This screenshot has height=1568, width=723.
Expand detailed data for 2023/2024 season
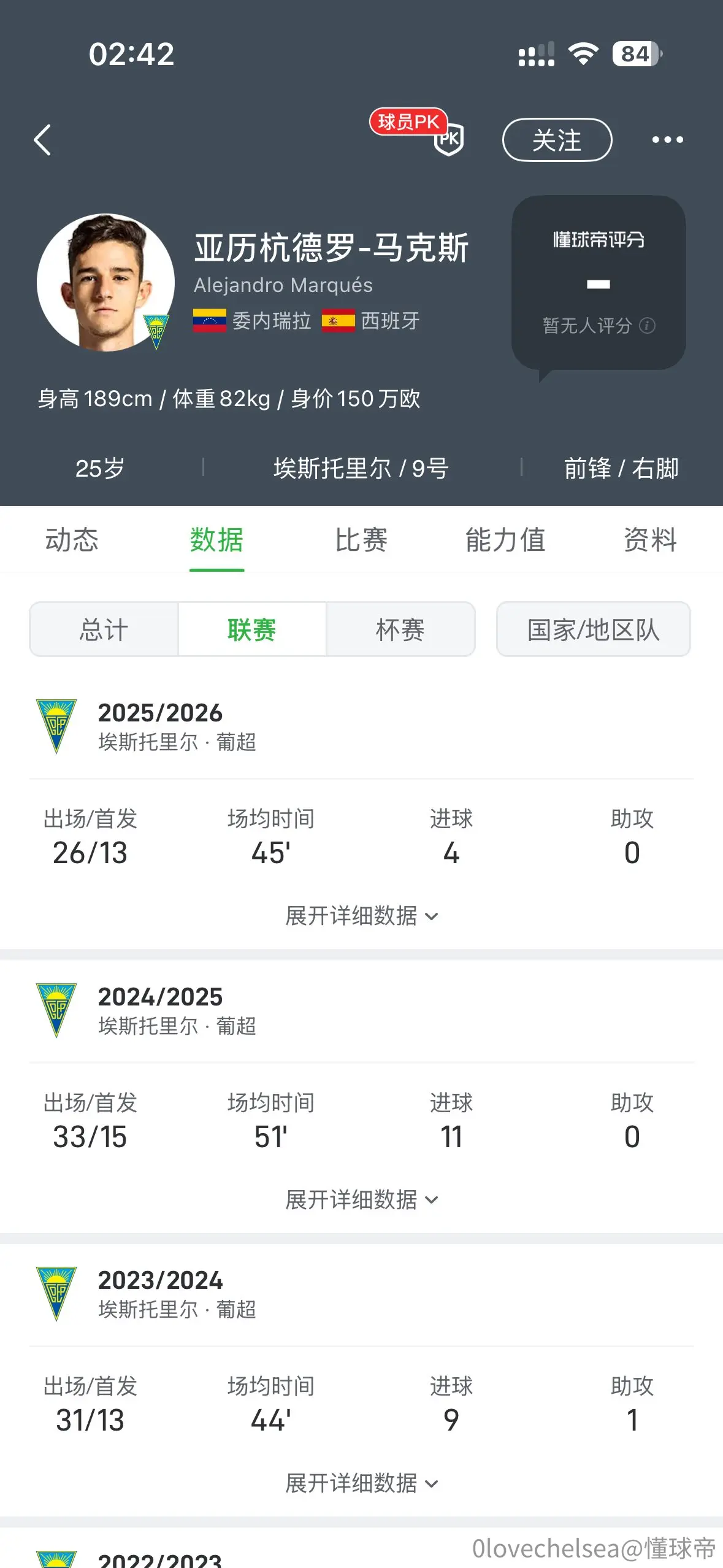click(x=362, y=1483)
